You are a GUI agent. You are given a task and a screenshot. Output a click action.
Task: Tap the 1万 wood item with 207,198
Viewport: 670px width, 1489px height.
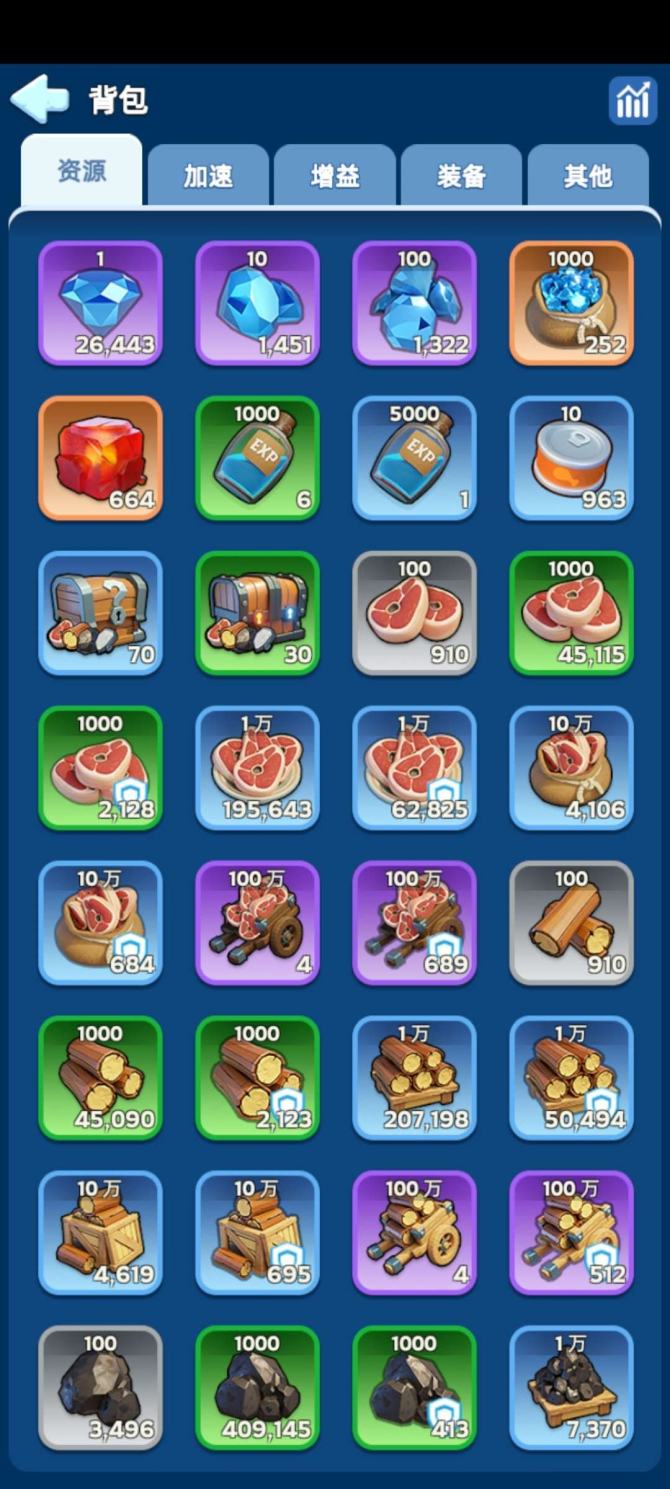click(414, 1078)
